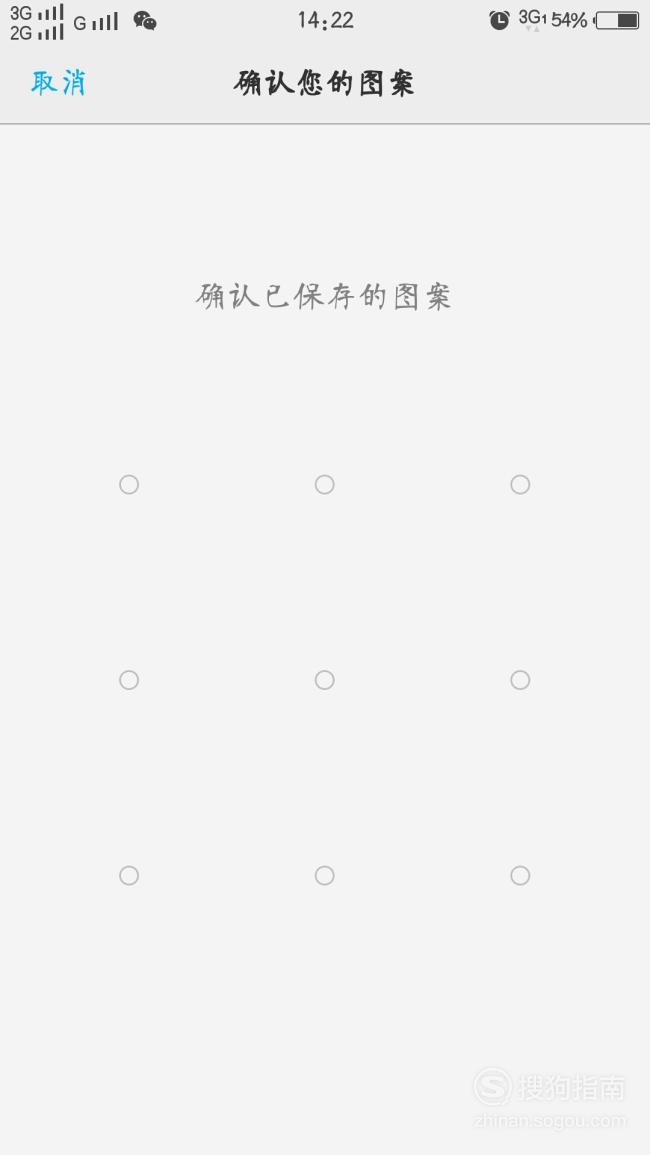Image resolution: width=650 pixels, height=1155 pixels.
Task: Tap the bottom-left pattern dot
Action: [x=129, y=875]
